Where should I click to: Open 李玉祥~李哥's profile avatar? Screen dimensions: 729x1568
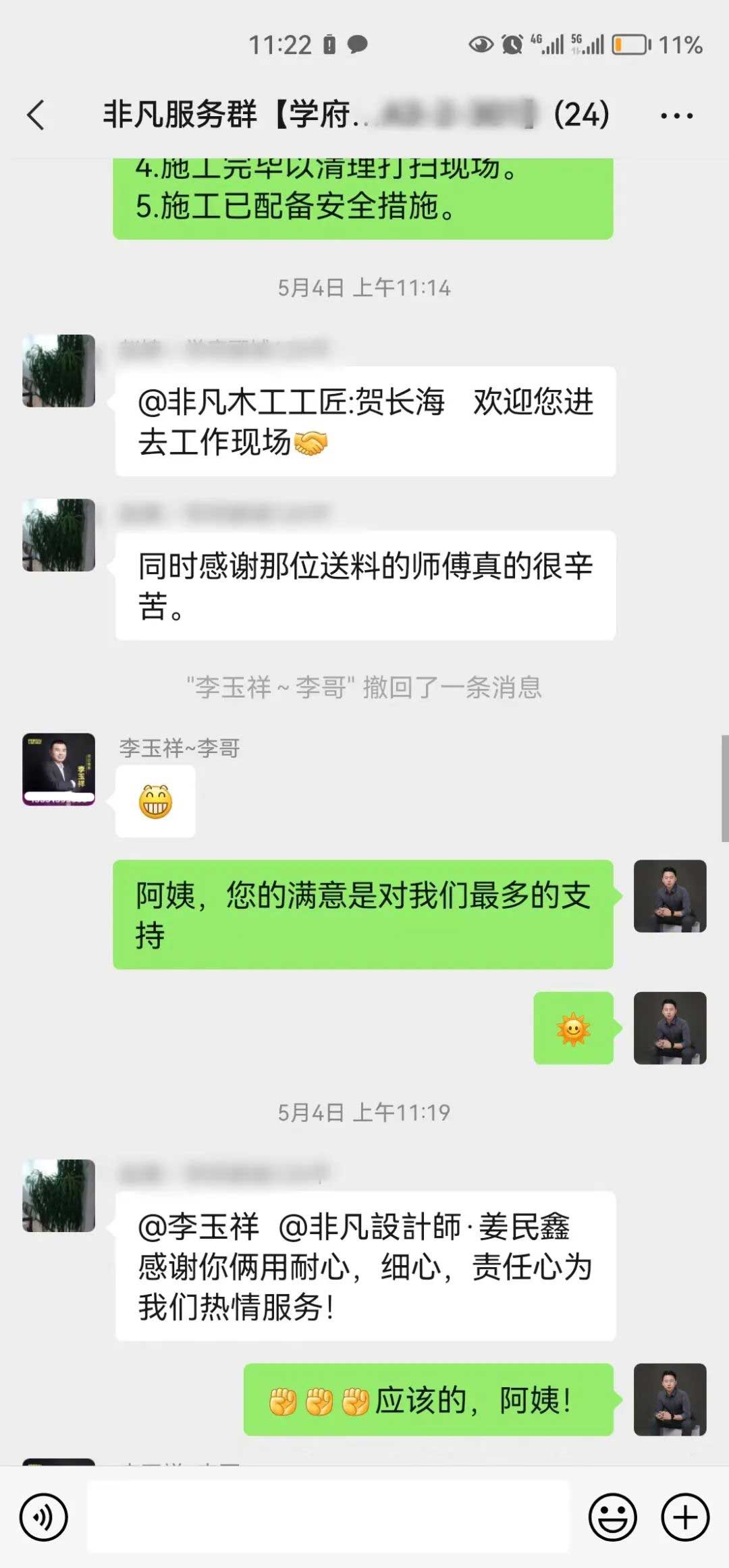[x=59, y=769]
